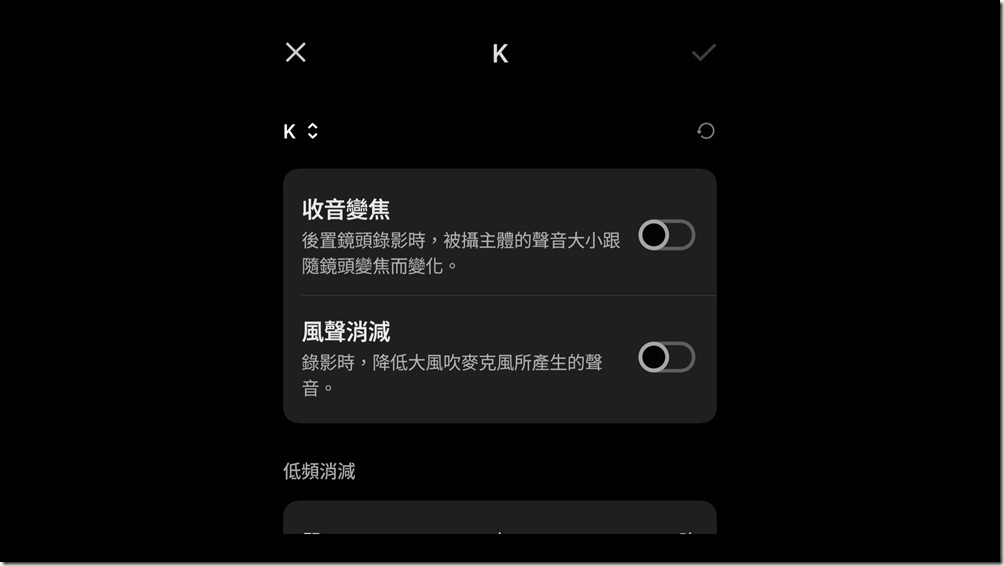Viewport: 1004px width, 566px height.
Task: Reset settings with the circular arrow icon
Action: coord(706,131)
